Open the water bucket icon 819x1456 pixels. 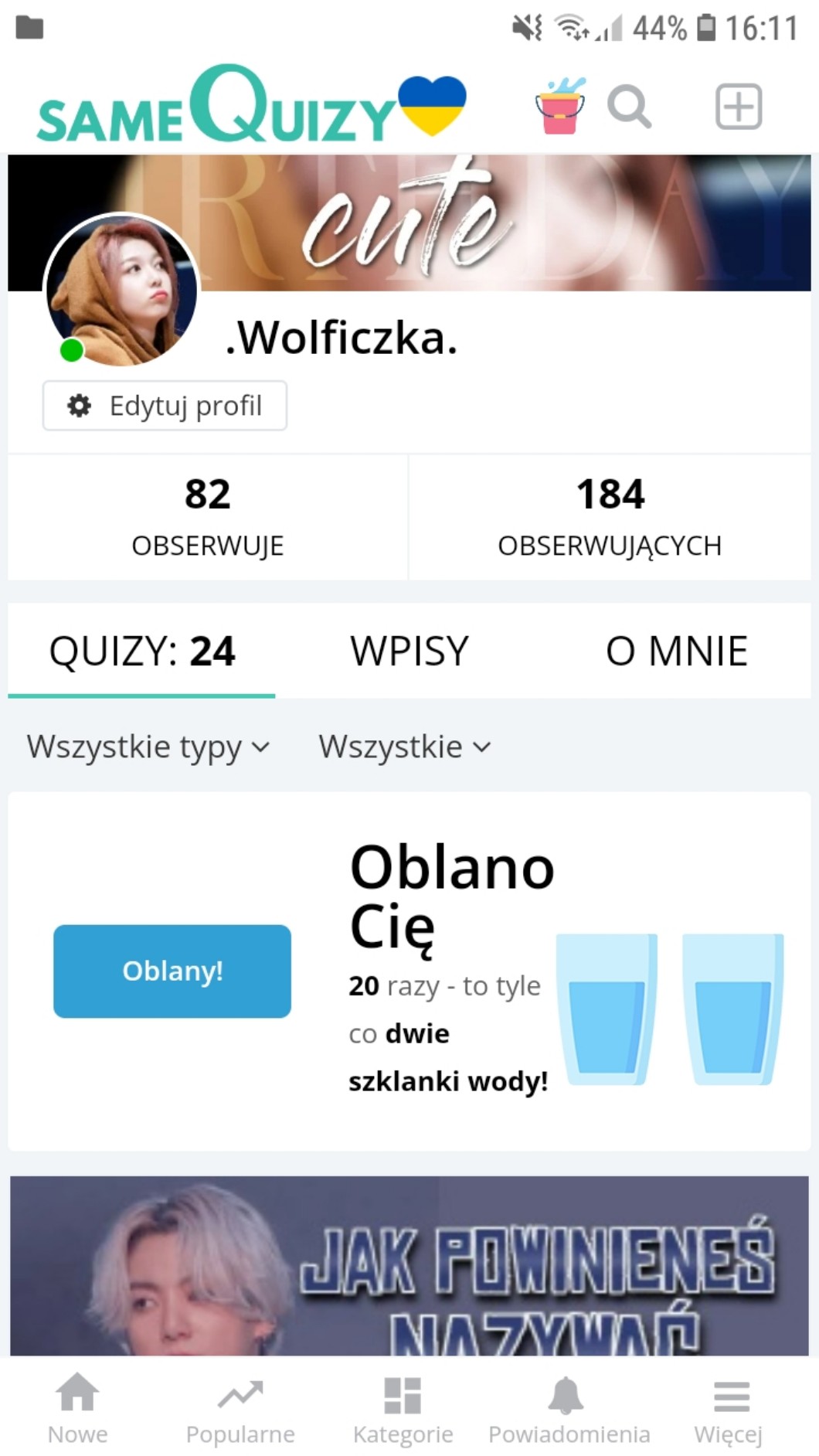click(560, 107)
